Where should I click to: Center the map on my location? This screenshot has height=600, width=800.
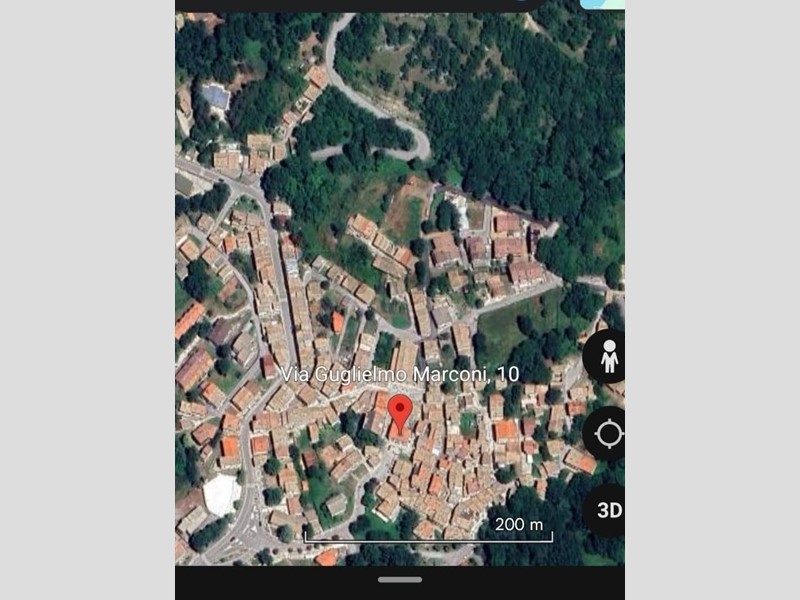(x=607, y=434)
